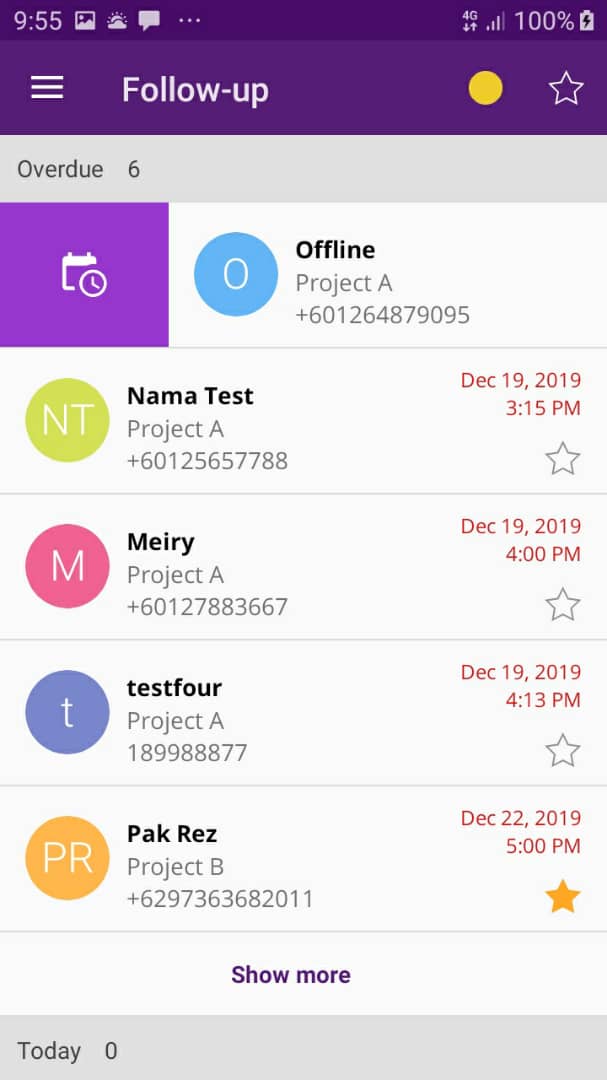Star the testfour follow-up

(x=563, y=751)
